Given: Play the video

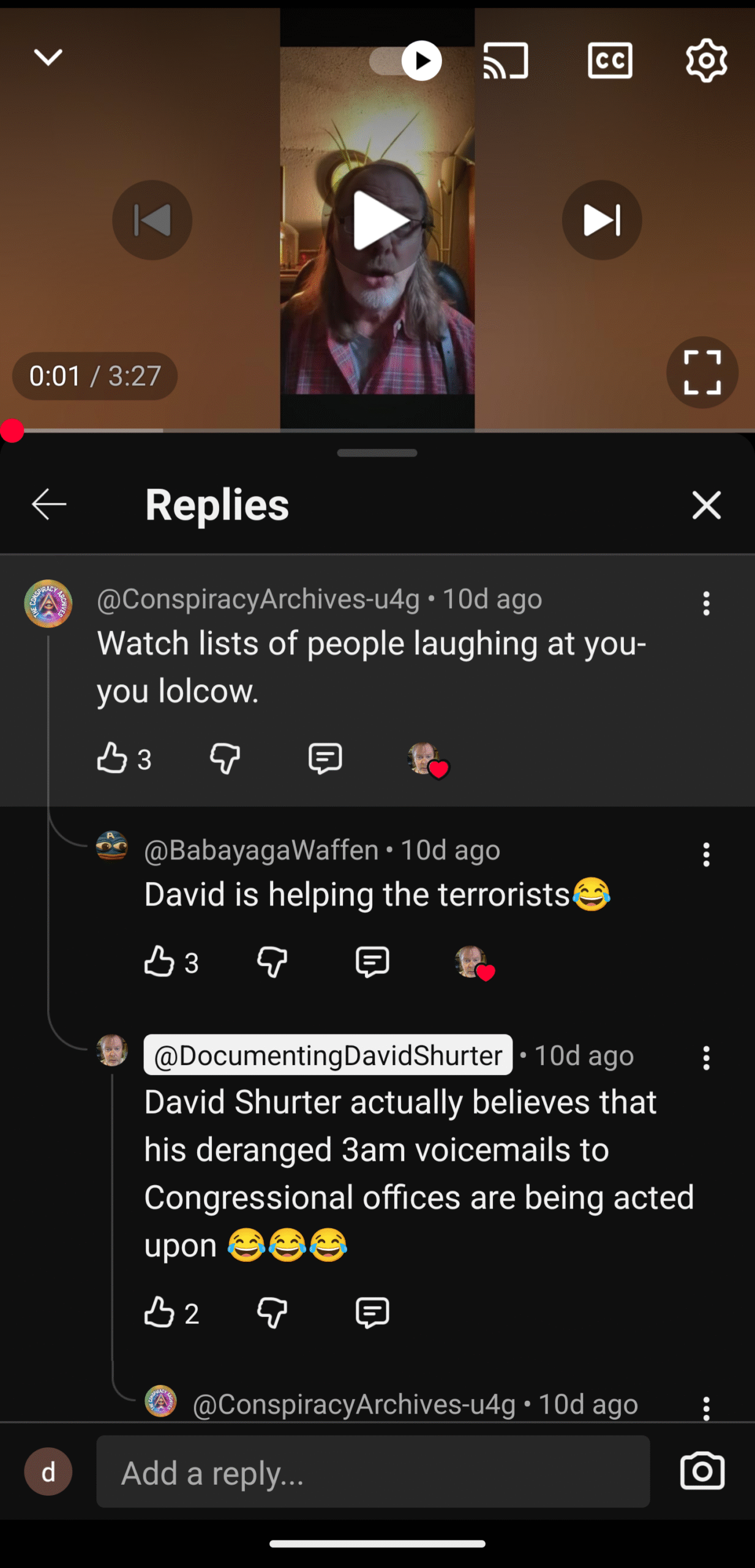Looking at the screenshot, I should point(377,221).
